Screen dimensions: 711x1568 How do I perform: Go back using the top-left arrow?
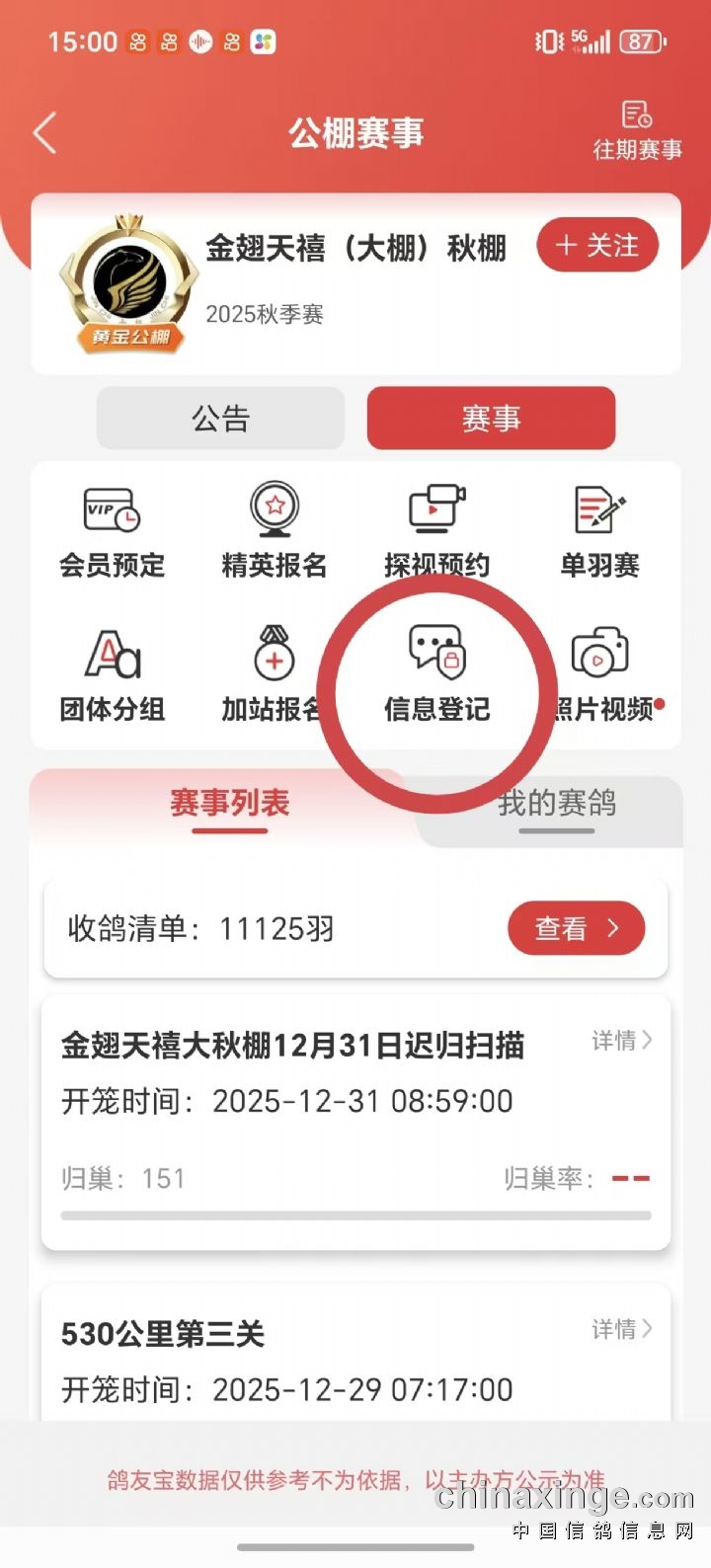pyautogui.click(x=44, y=132)
